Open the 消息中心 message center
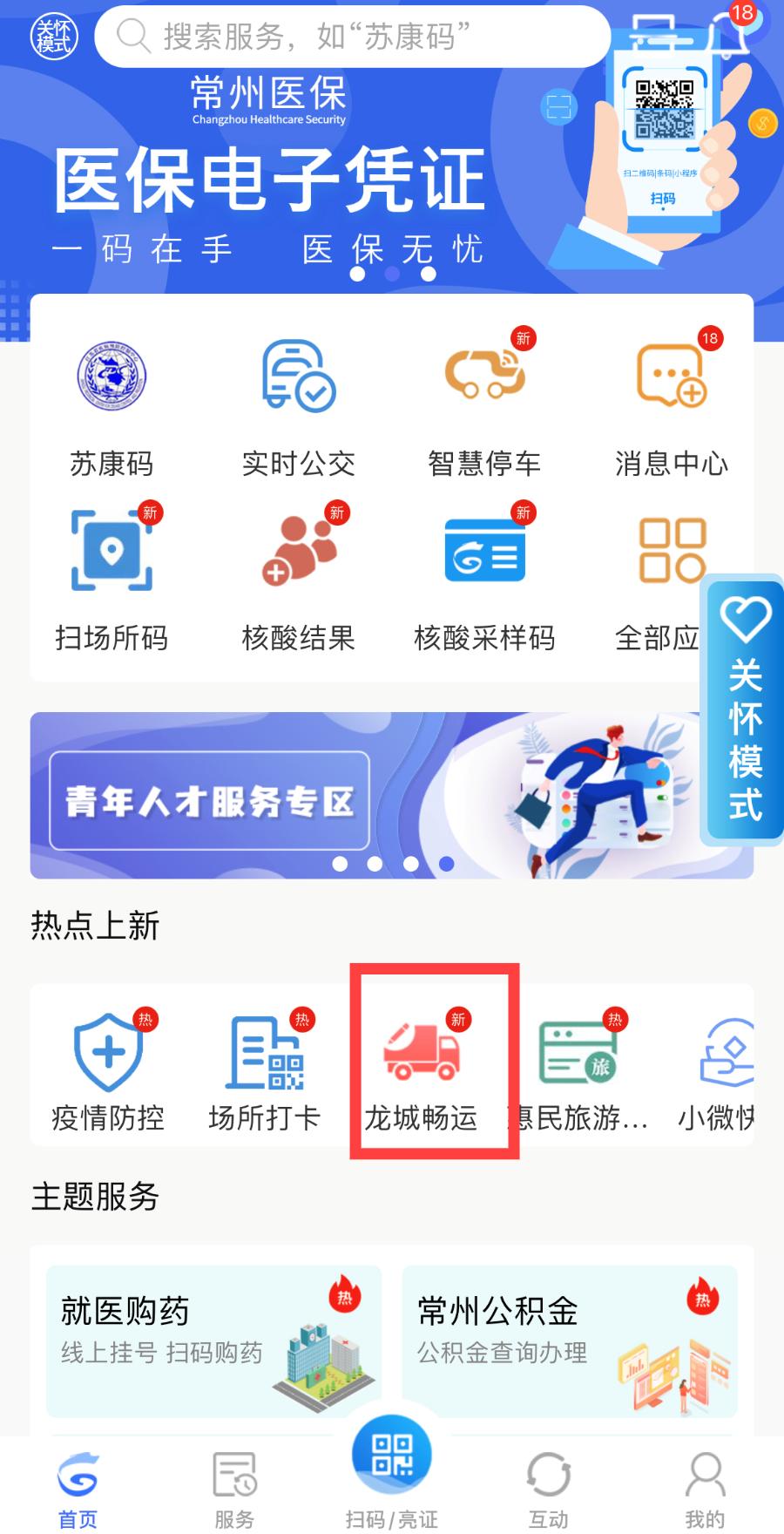 [x=671, y=401]
